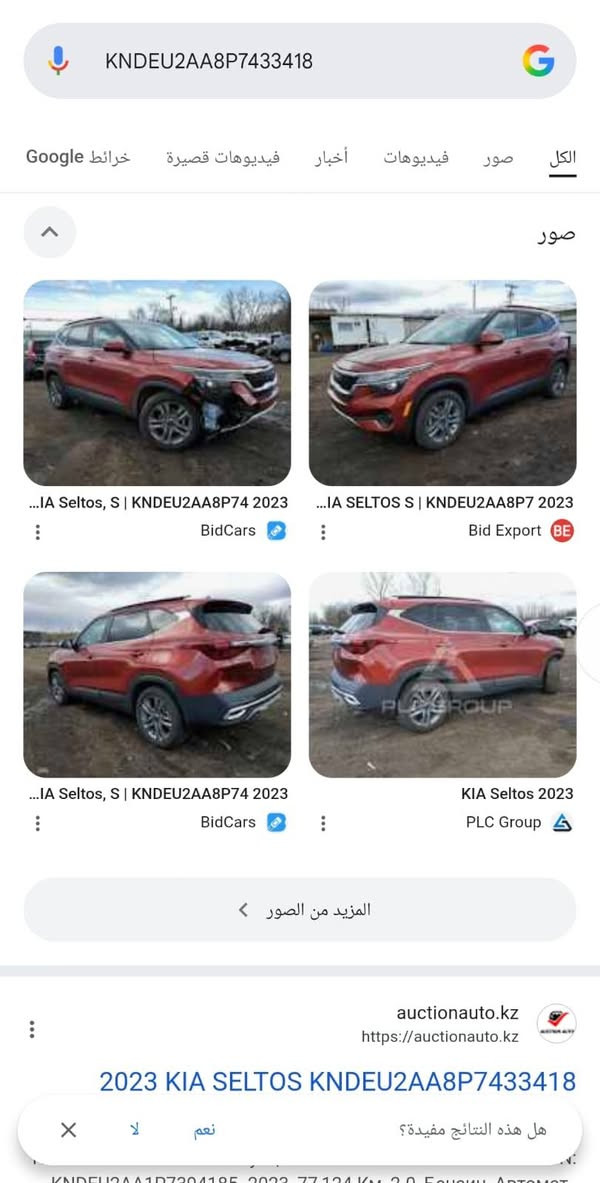This screenshot has height=1183, width=600.
Task: Collapse the صور images section
Action: tap(50, 233)
